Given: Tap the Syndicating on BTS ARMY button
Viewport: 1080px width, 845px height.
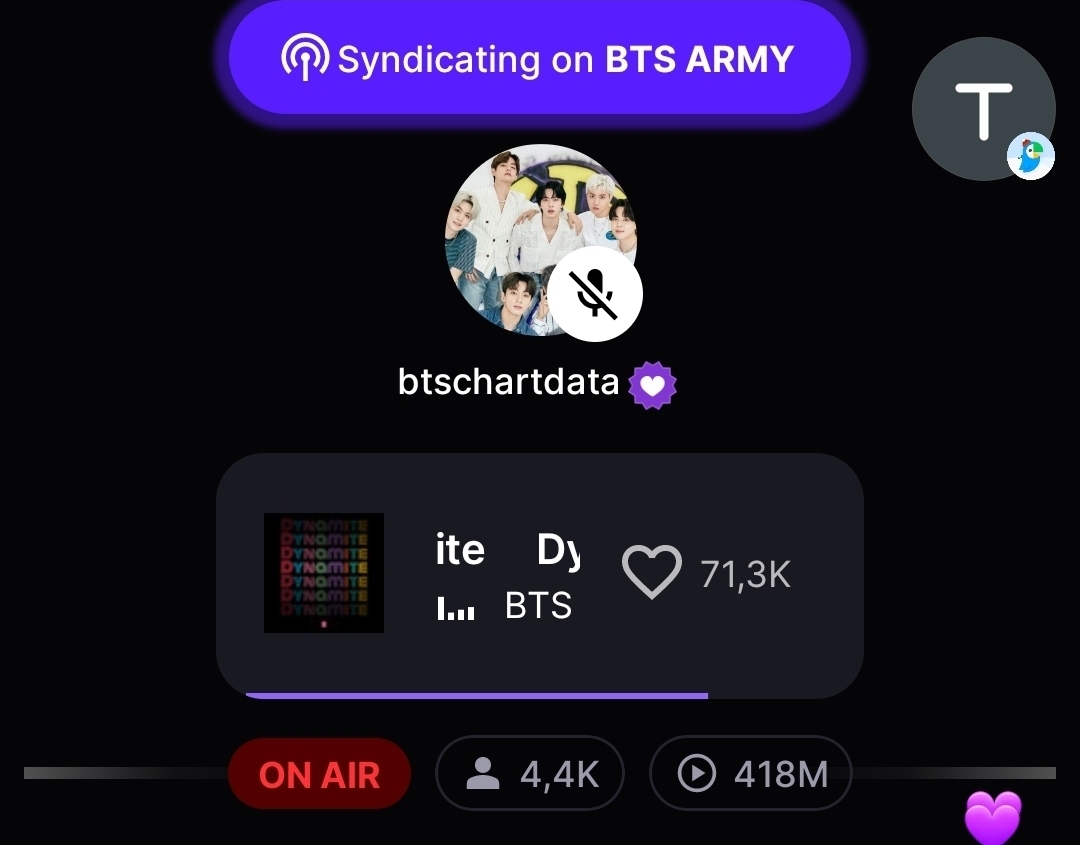Looking at the screenshot, I should [539, 59].
